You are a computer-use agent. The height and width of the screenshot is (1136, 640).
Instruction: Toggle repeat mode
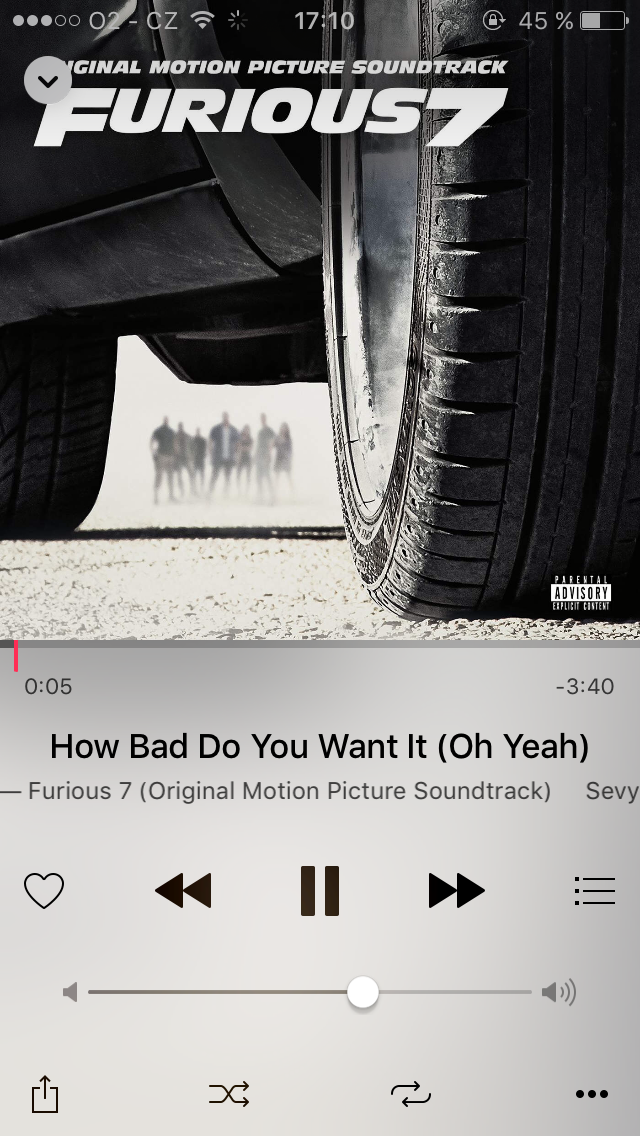pos(410,1095)
